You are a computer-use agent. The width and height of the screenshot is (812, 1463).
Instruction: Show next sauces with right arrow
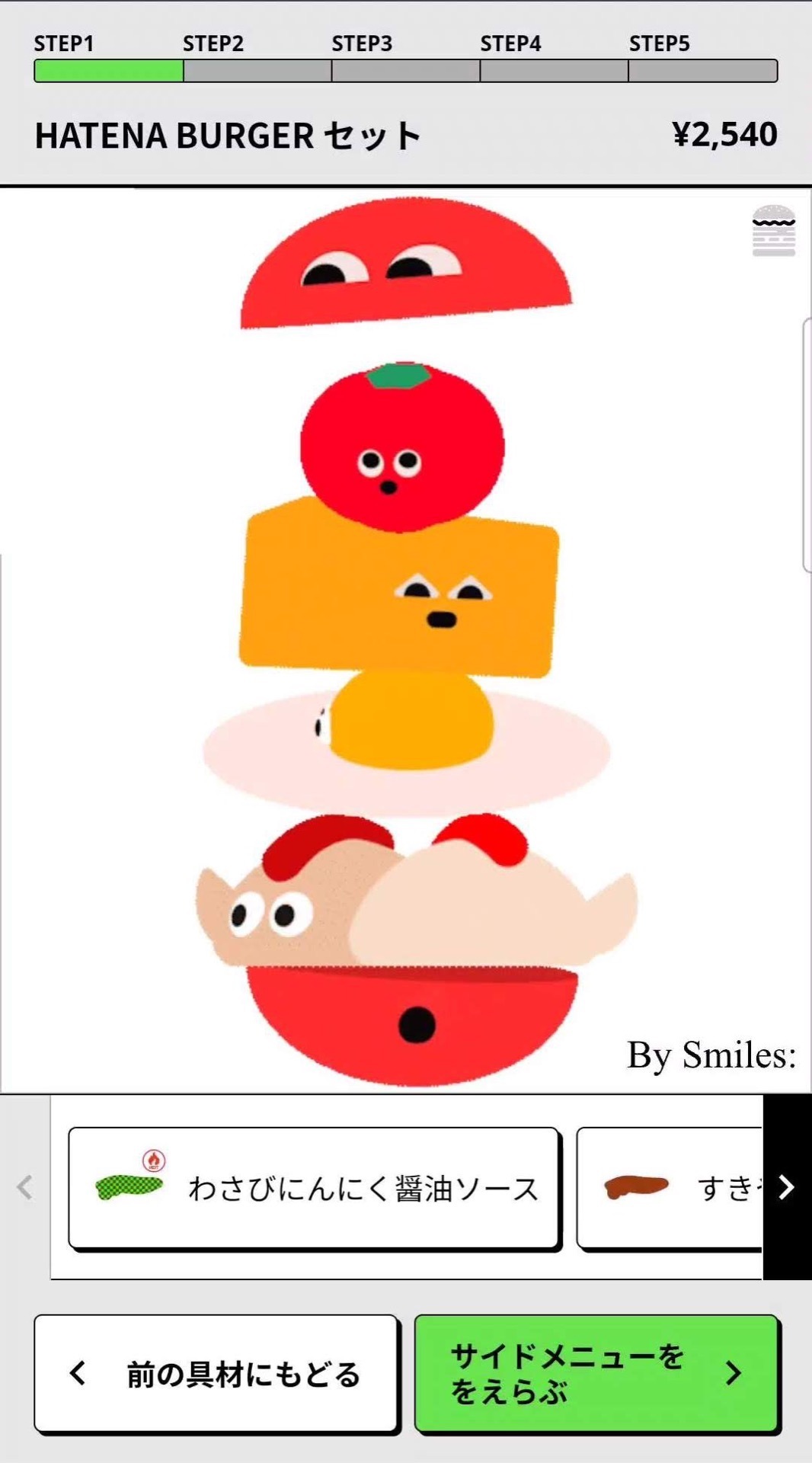pos(787,1187)
